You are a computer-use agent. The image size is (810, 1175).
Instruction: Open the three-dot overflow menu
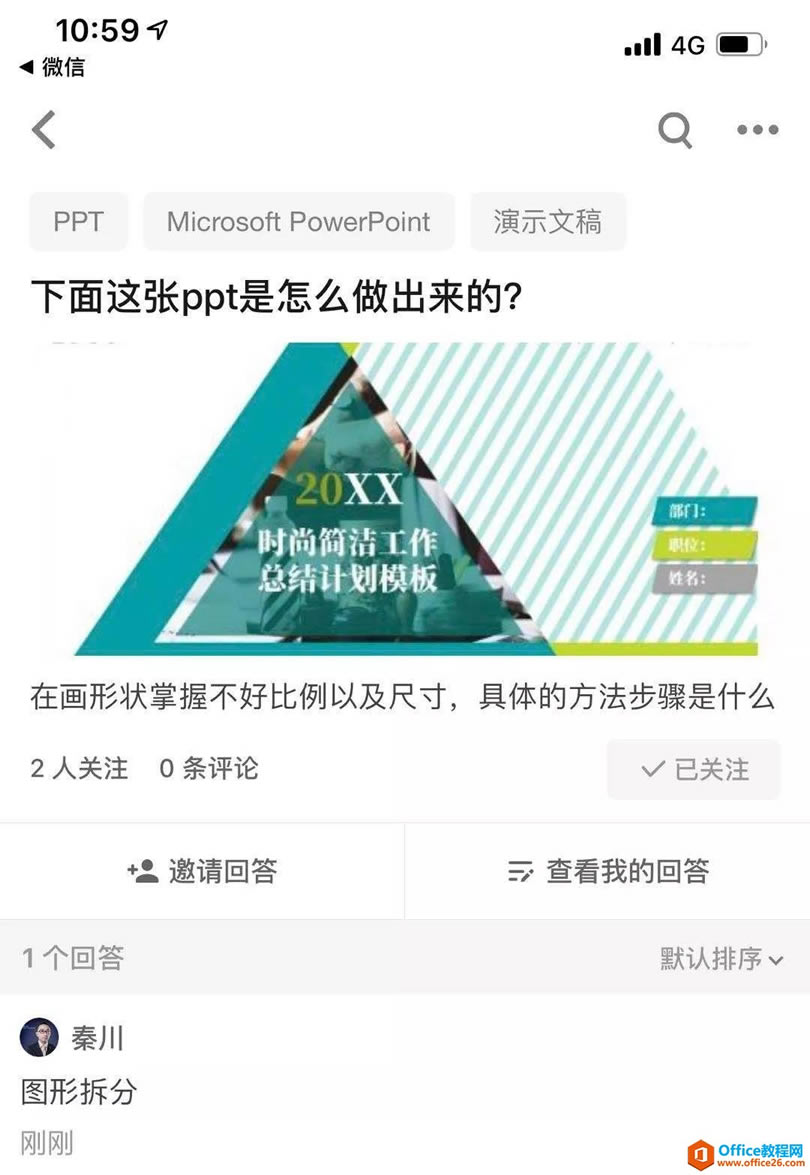(x=757, y=130)
